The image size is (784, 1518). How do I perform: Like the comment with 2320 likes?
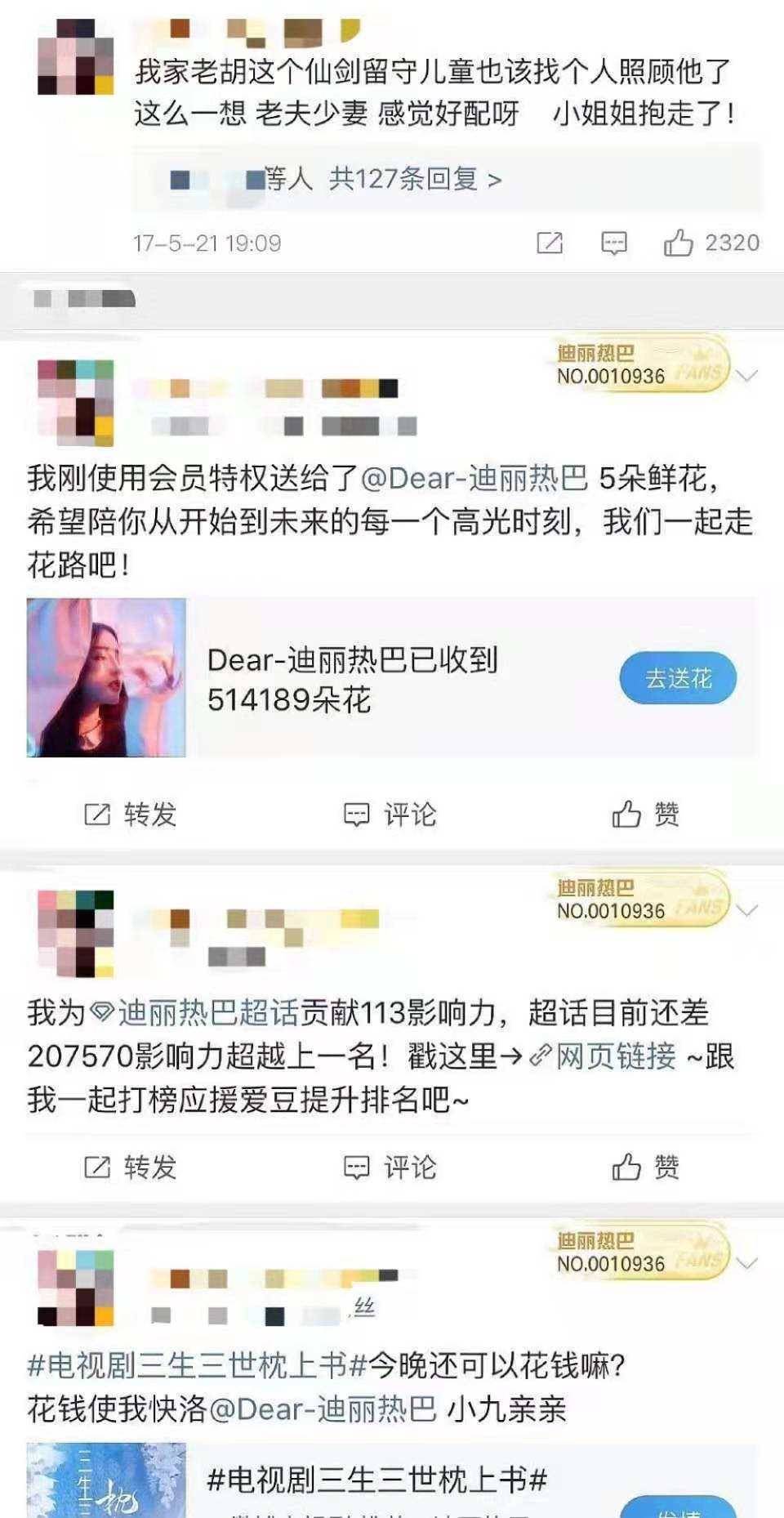[x=679, y=243]
